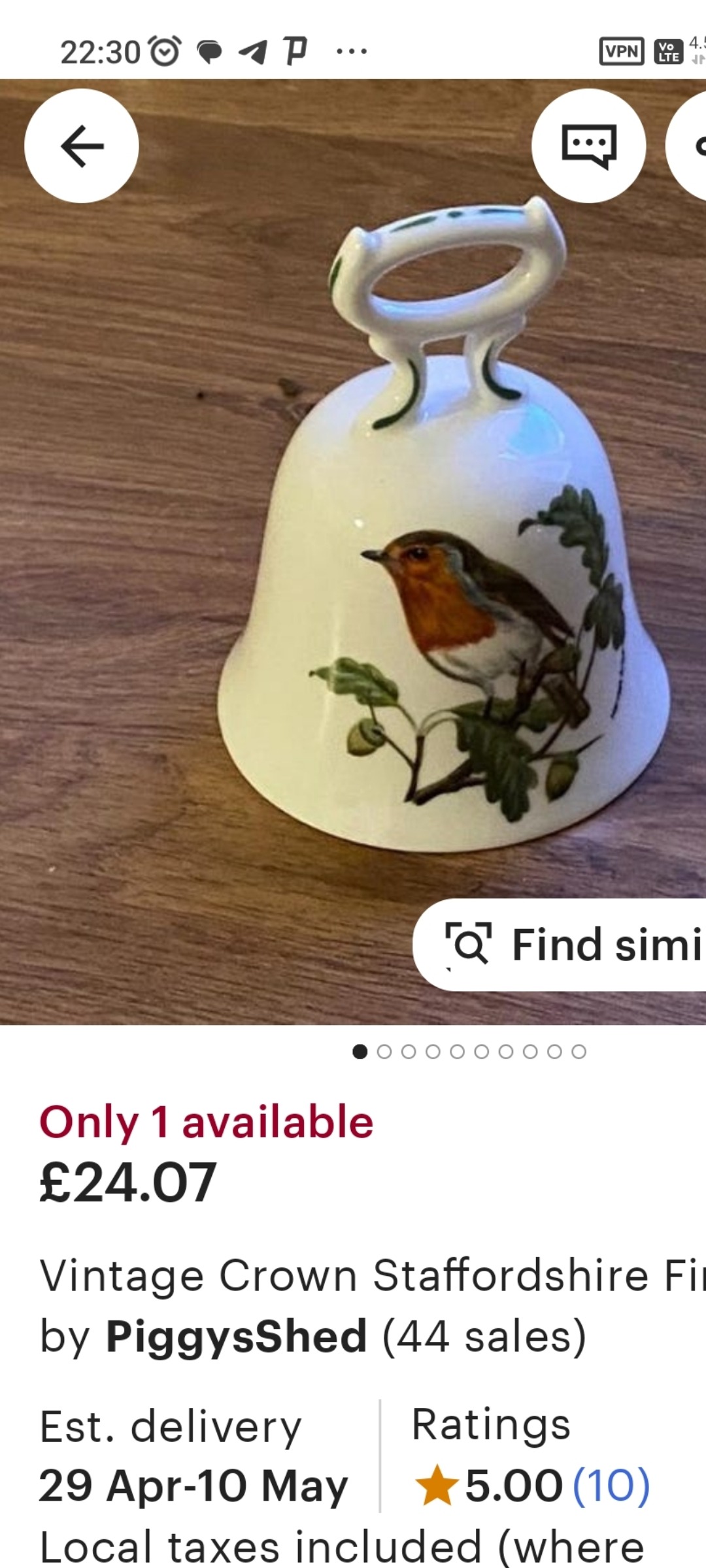Tap the Find similar button
Viewport: 706px width, 1568px height.
point(560,945)
